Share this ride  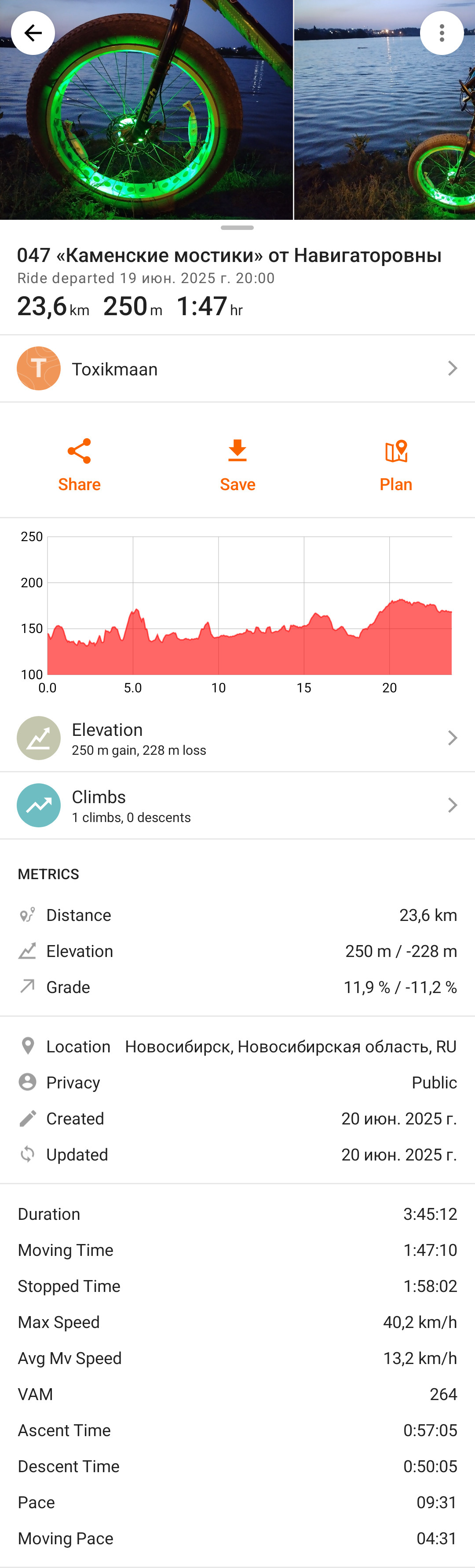(x=79, y=466)
